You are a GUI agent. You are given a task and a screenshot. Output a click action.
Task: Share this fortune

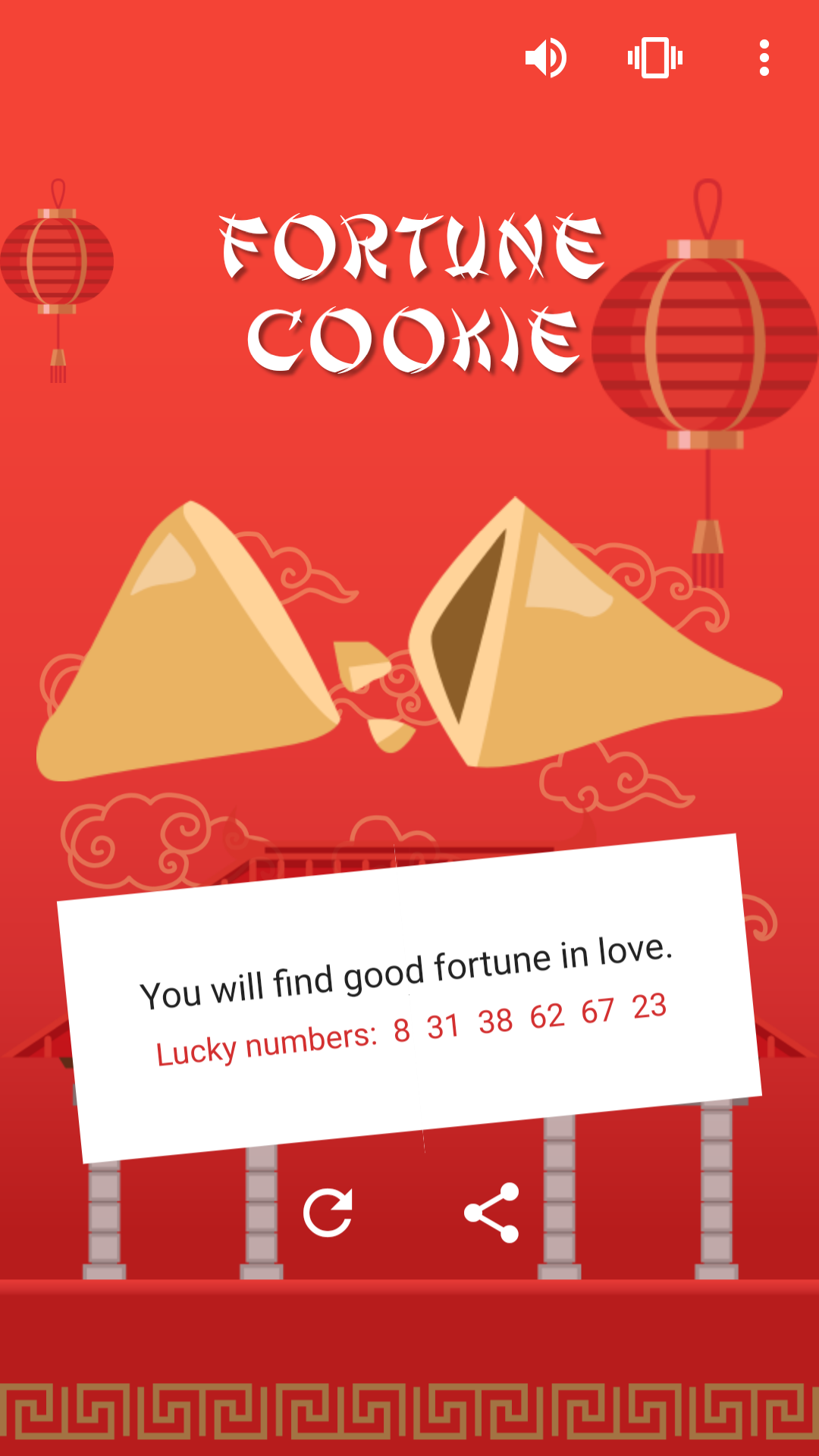[492, 1213]
